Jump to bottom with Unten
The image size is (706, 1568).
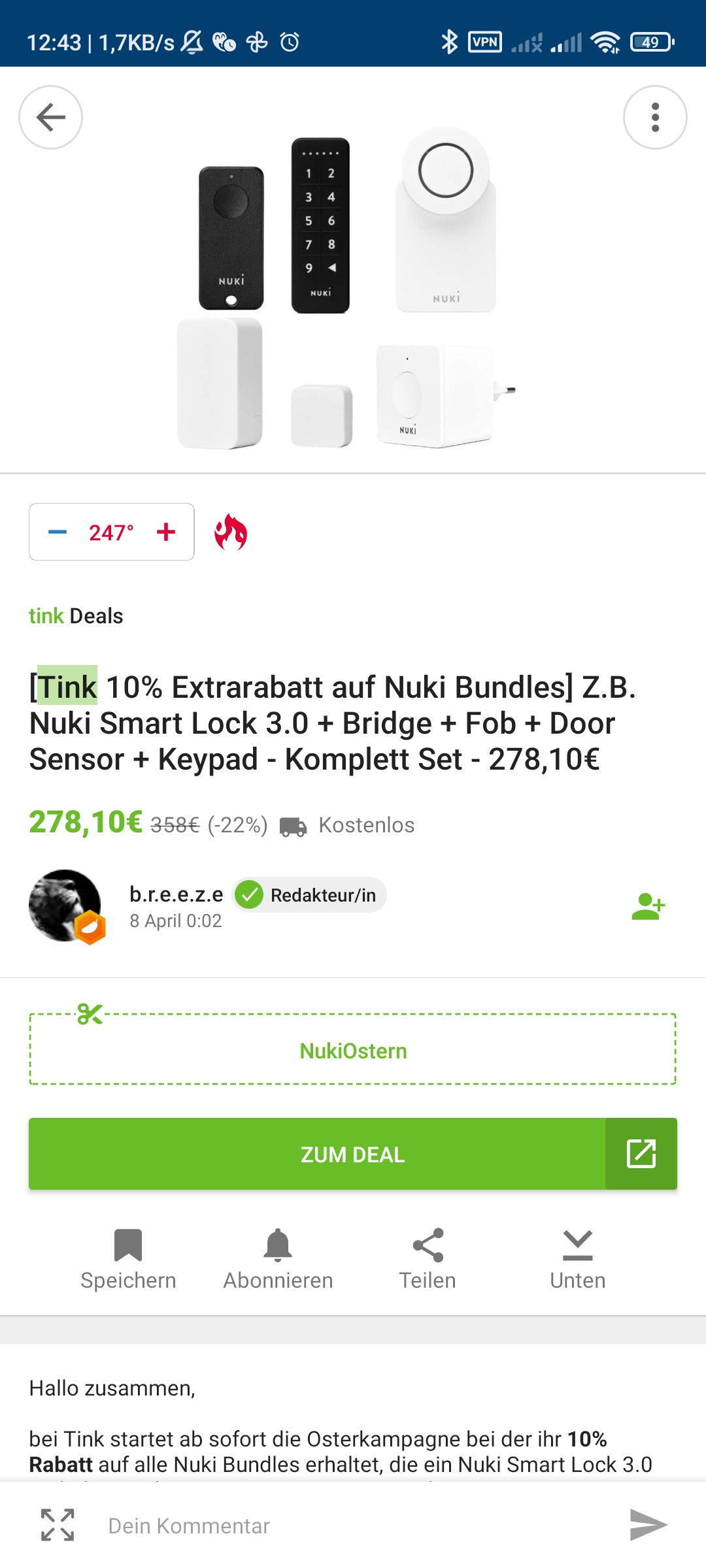point(577,1259)
